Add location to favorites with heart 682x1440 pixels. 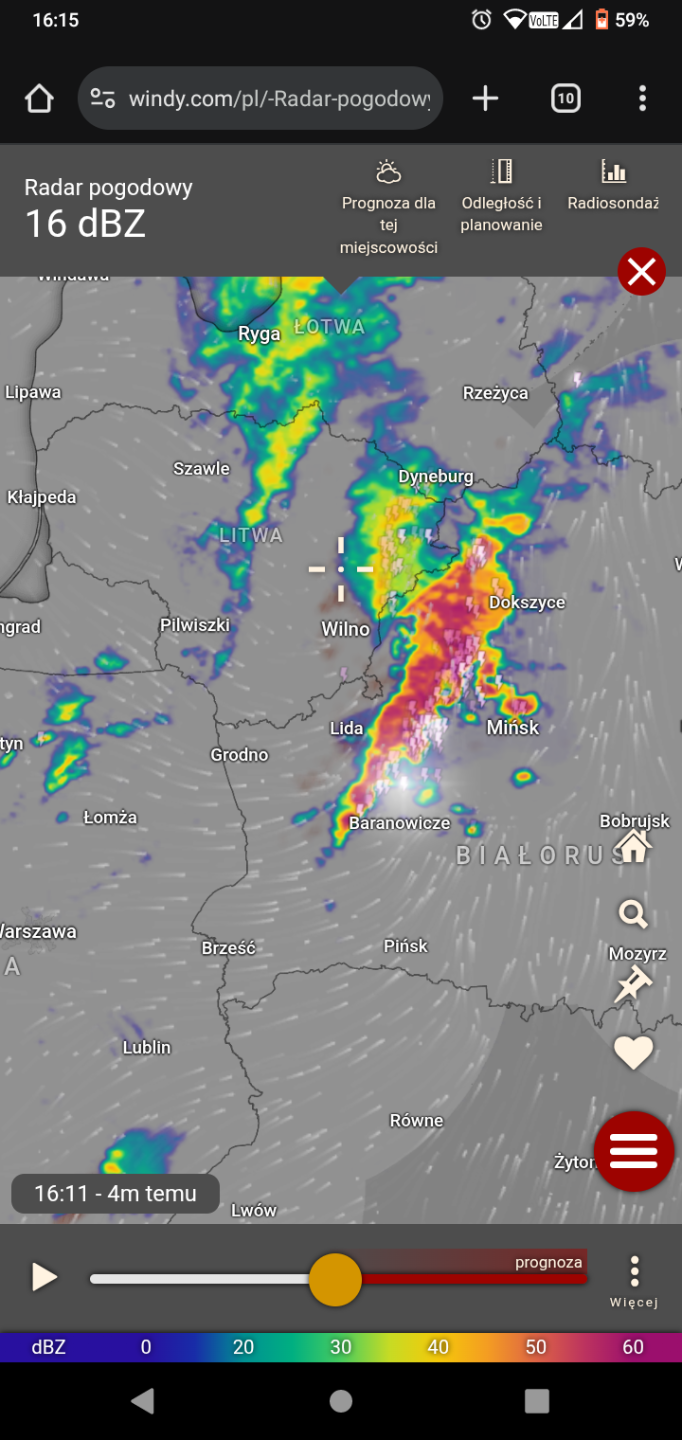(633, 1052)
